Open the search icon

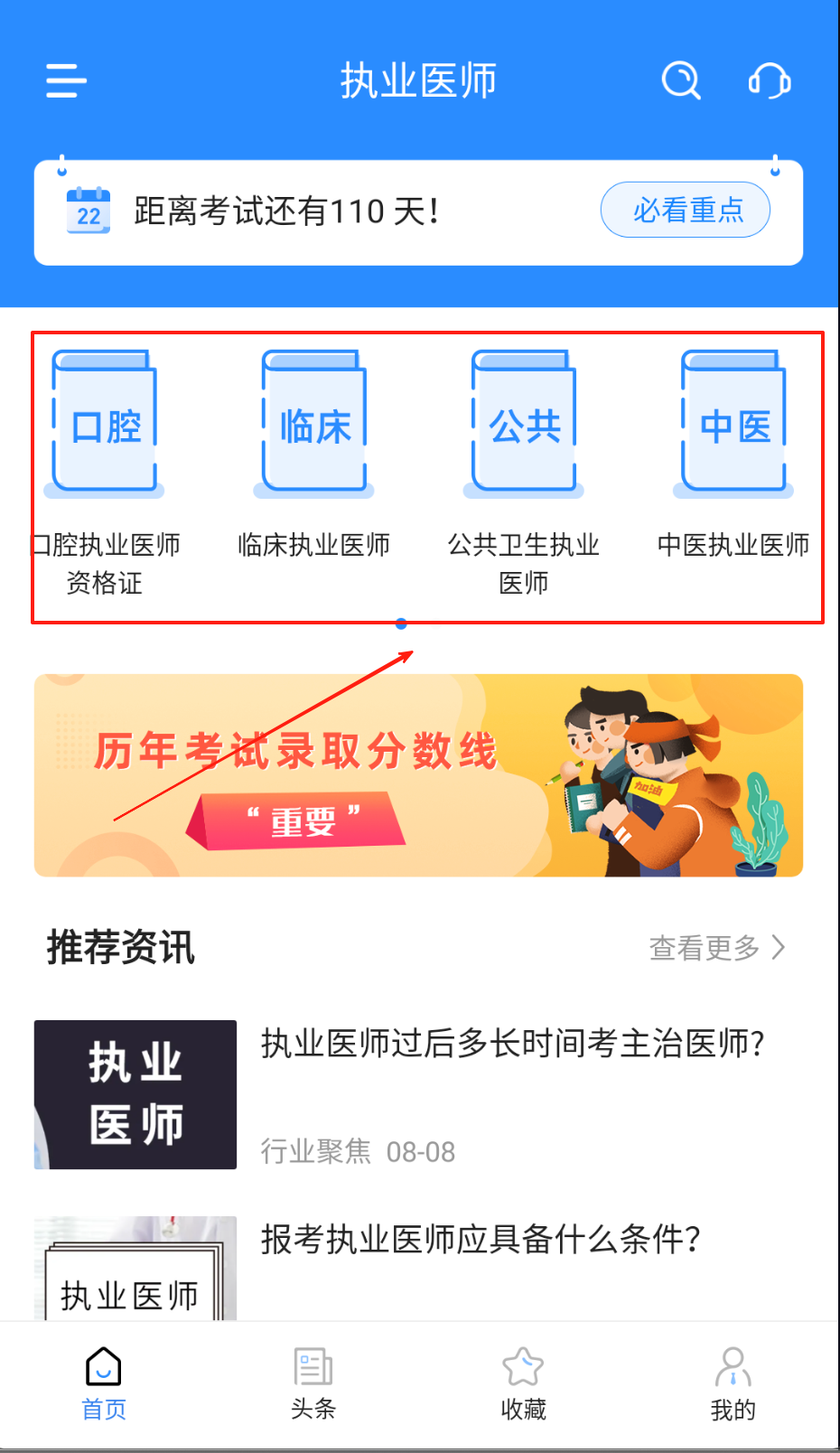point(681,80)
